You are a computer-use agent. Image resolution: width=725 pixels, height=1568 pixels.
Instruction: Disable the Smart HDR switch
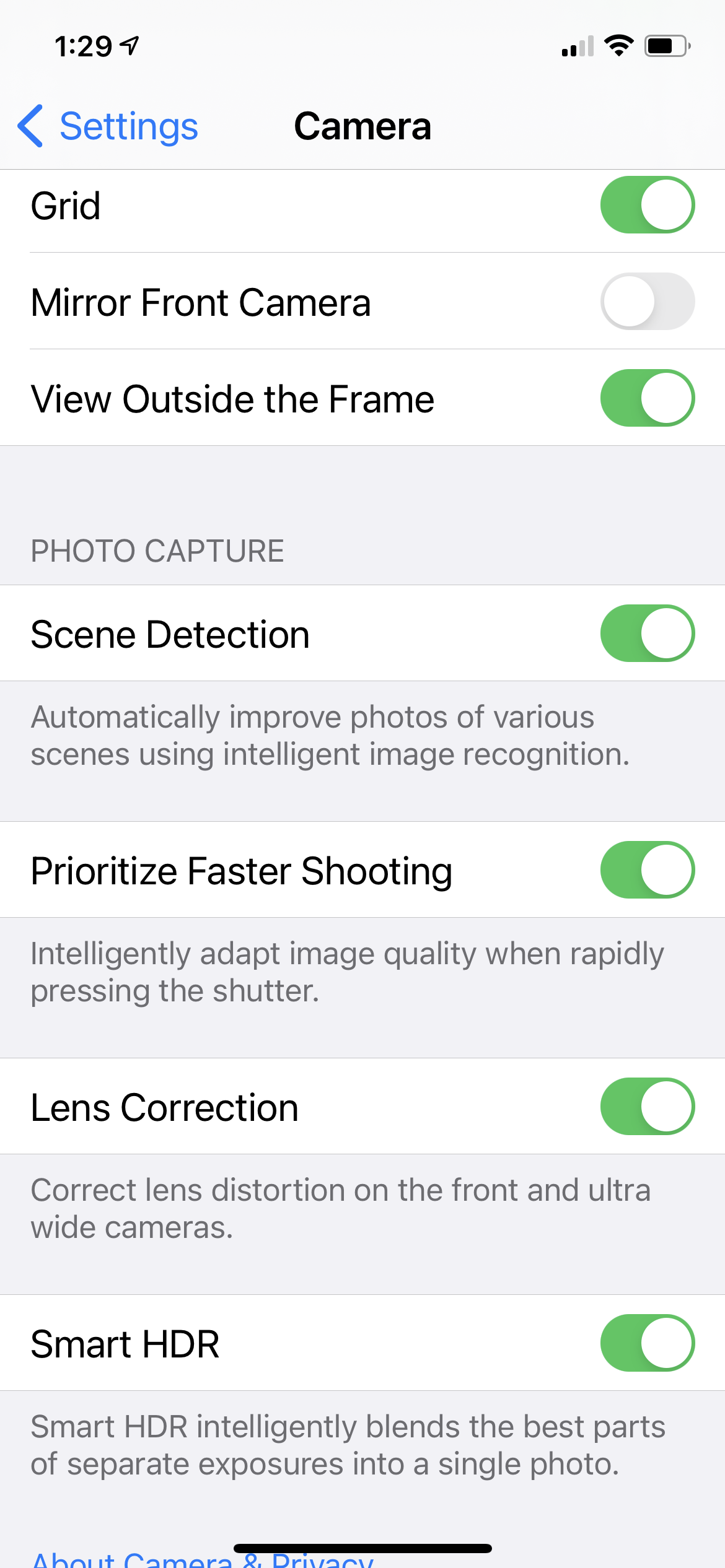tap(647, 1343)
